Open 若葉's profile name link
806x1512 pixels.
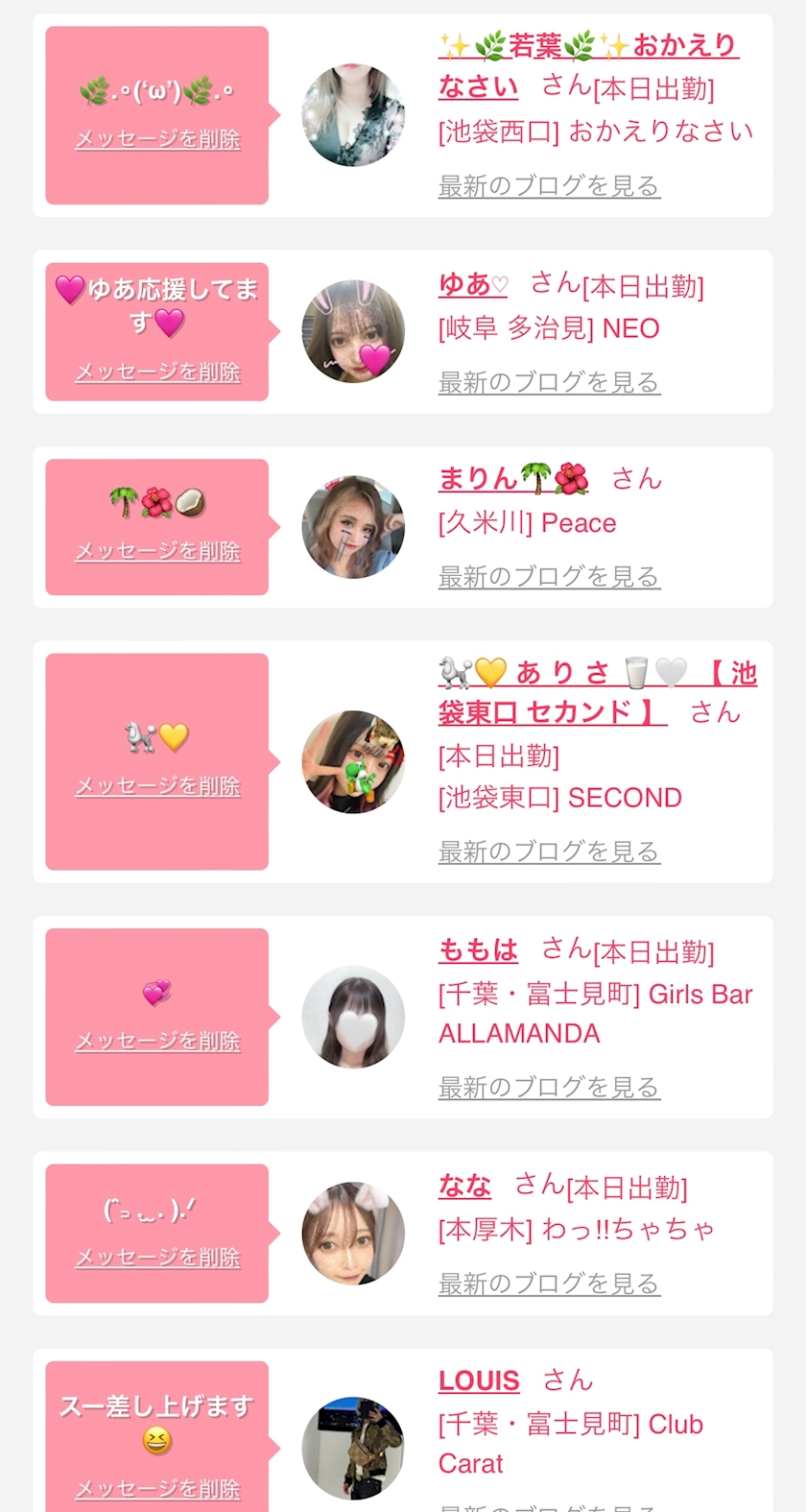pyautogui.click(x=588, y=65)
